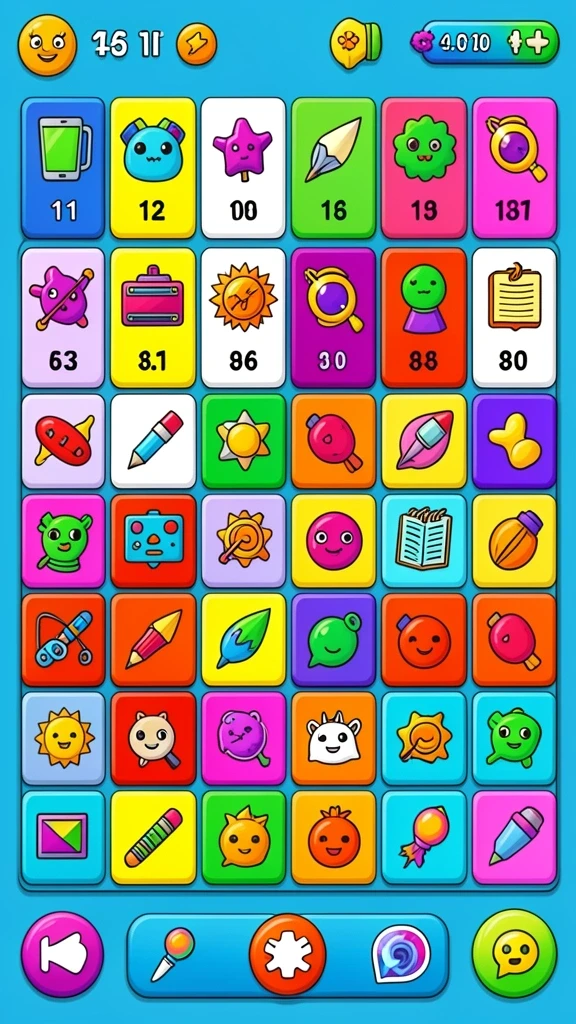576x1024 pixels.
Task: Add more currency with the plus button
Action: tap(532, 42)
